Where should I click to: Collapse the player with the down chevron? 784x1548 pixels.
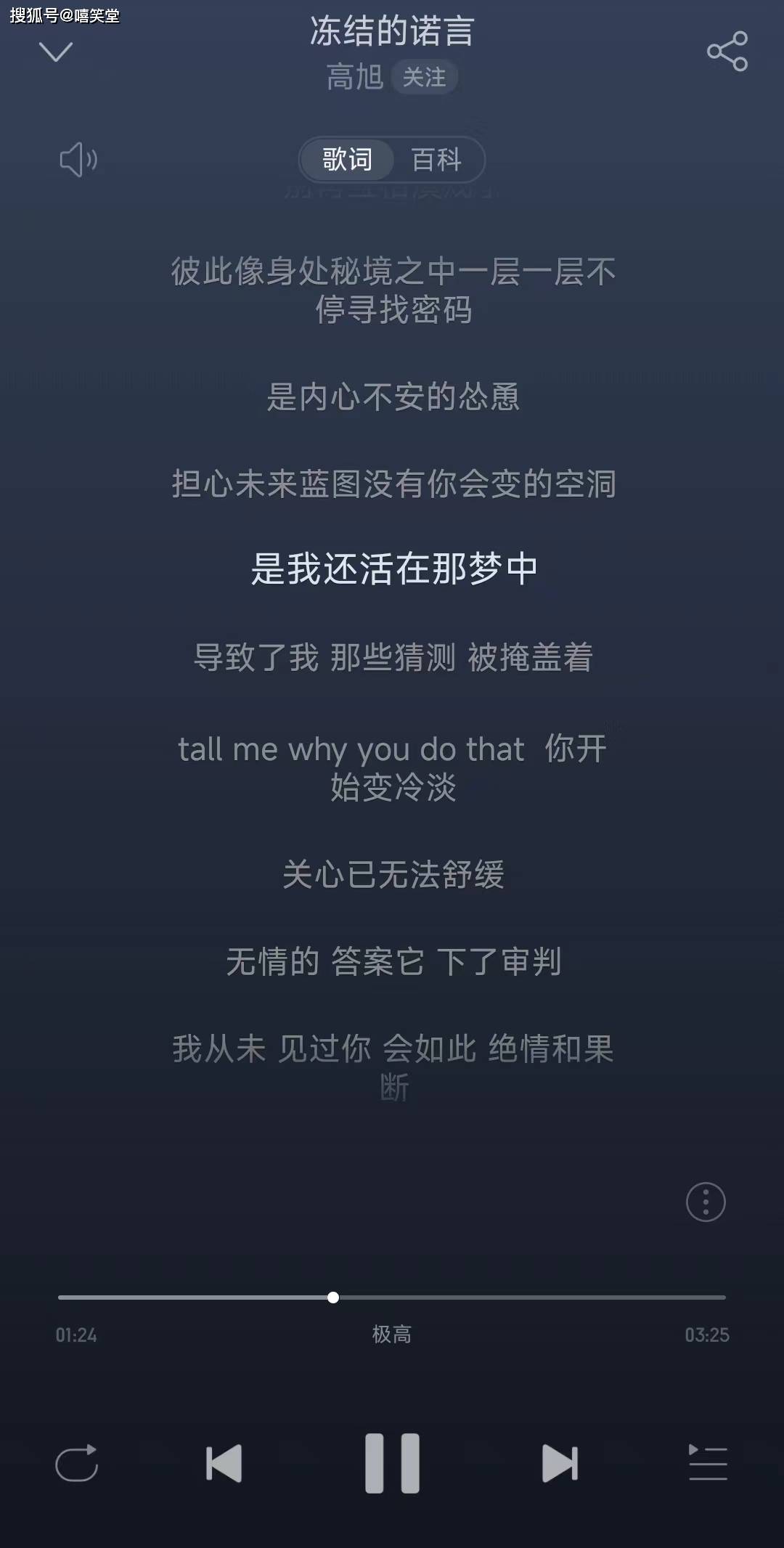(x=55, y=52)
